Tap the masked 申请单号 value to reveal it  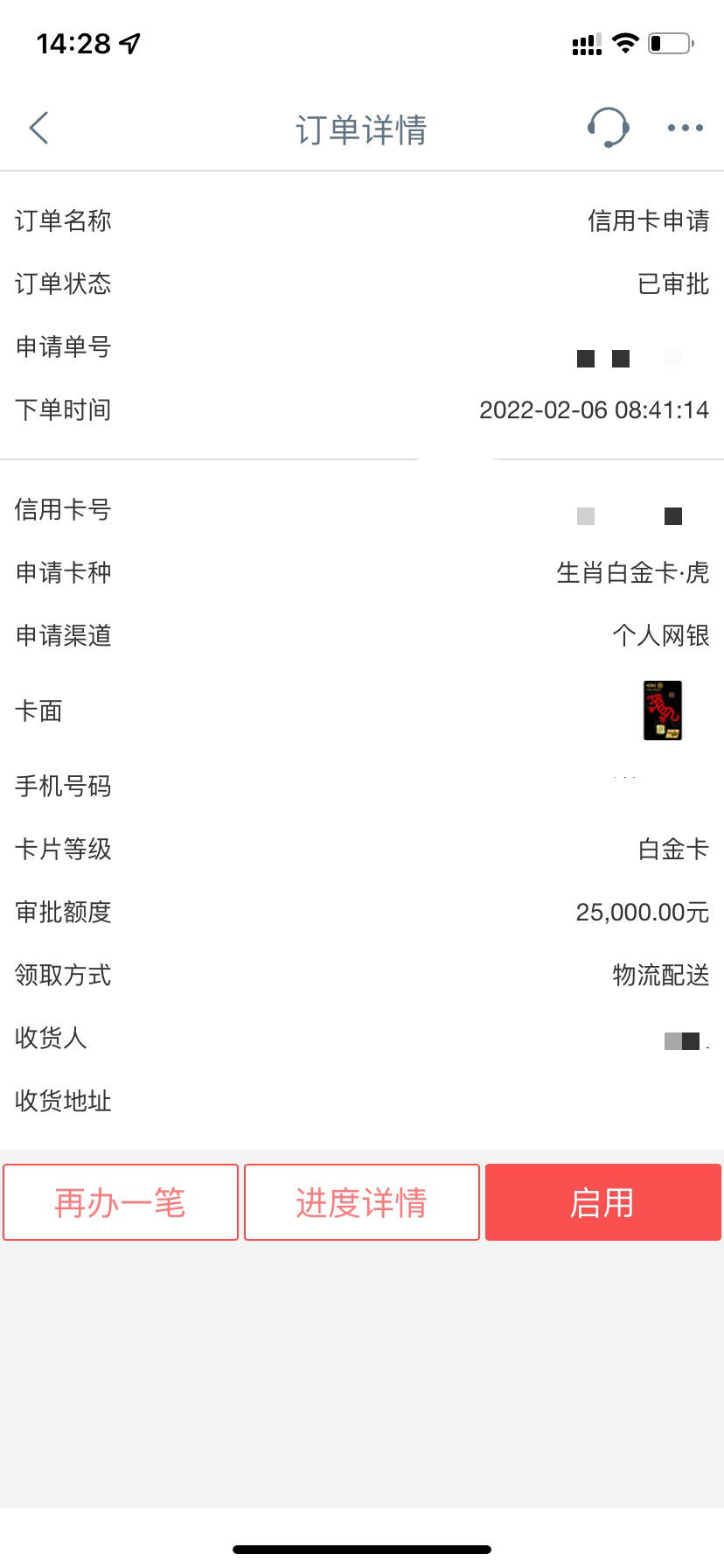pos(625,358)
